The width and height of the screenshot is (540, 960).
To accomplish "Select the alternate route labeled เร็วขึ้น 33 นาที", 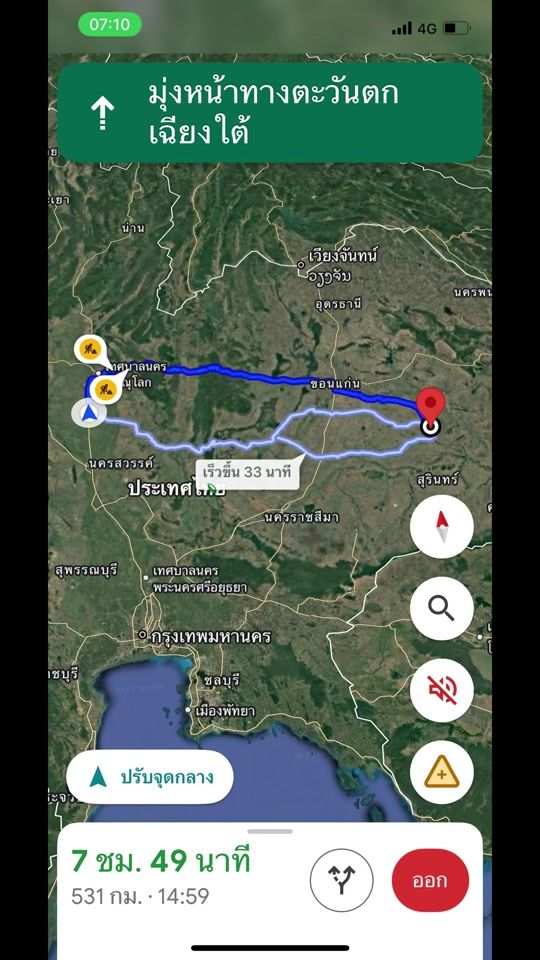I will (x=247, y=472).
